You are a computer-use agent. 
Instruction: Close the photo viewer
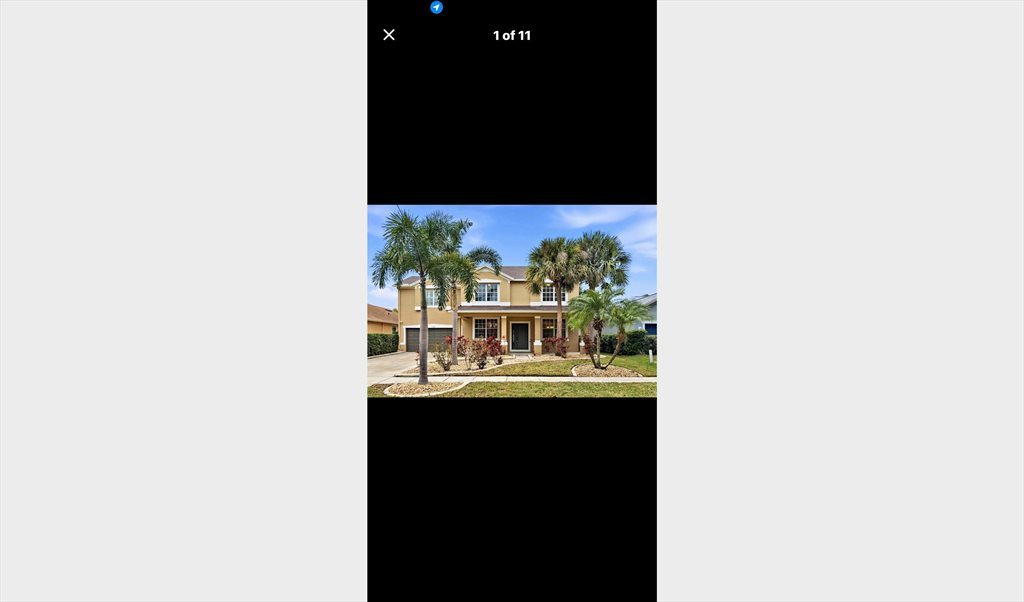click(x=389, y=35)
